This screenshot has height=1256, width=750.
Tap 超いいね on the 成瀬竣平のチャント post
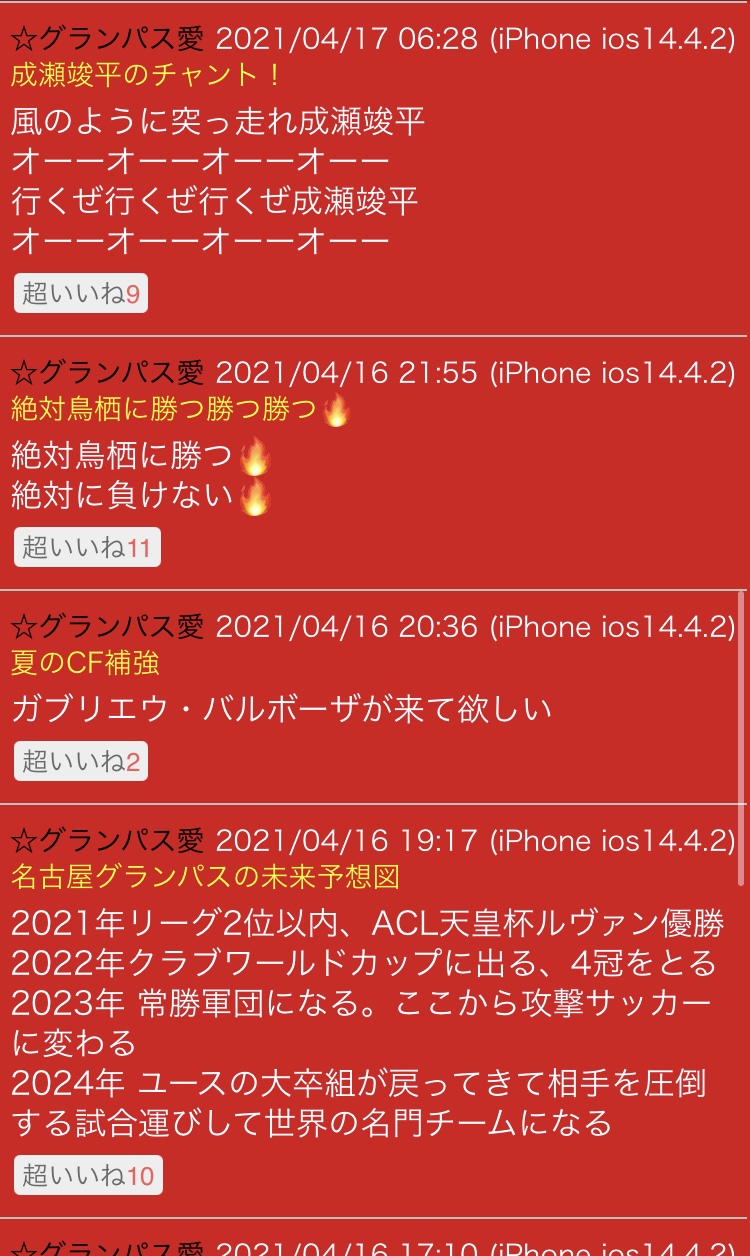tap(80, 294)
